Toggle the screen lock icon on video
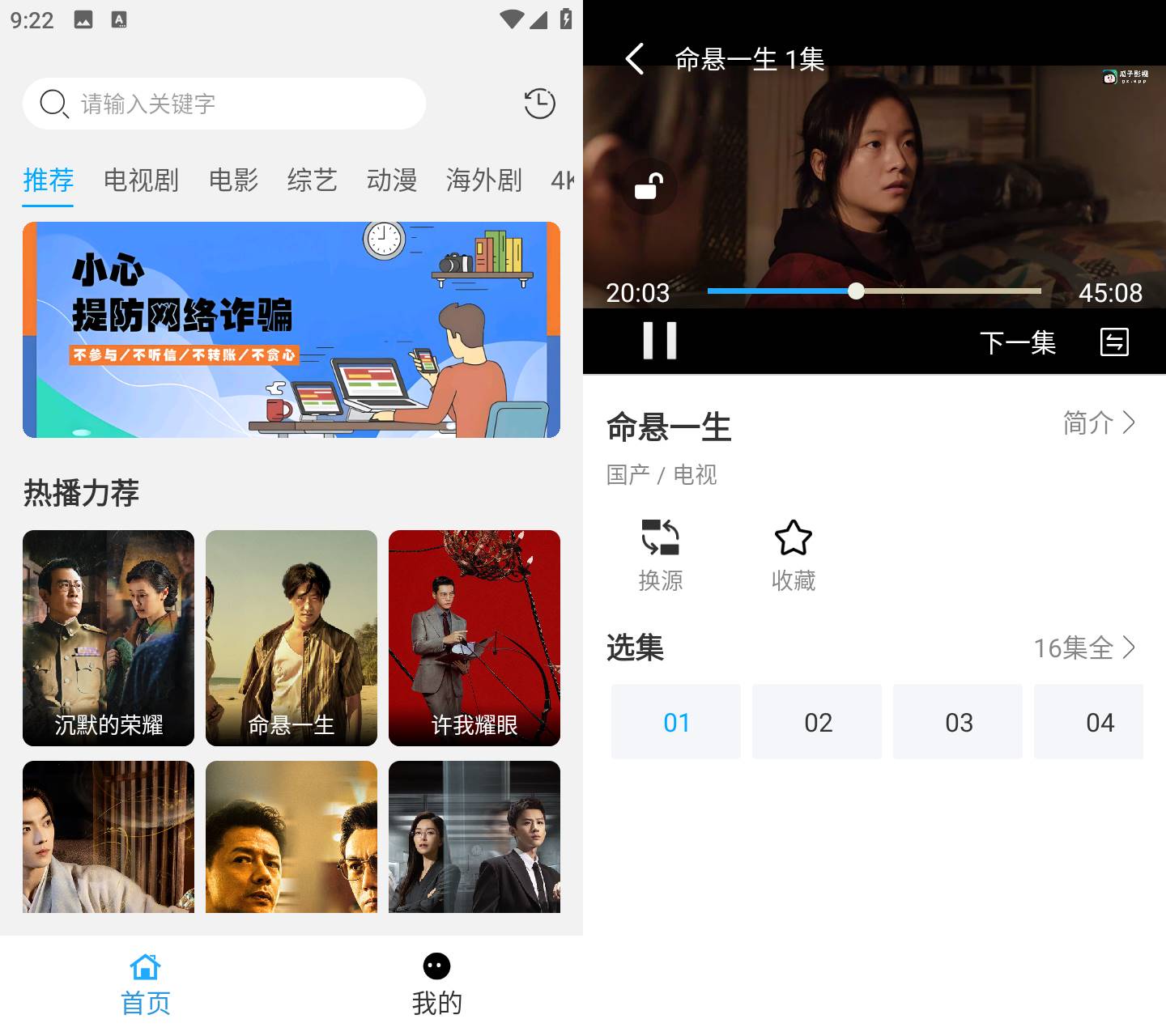Screen dimensions: 1166x1036 pyautogui.click(x=649, y=187)
